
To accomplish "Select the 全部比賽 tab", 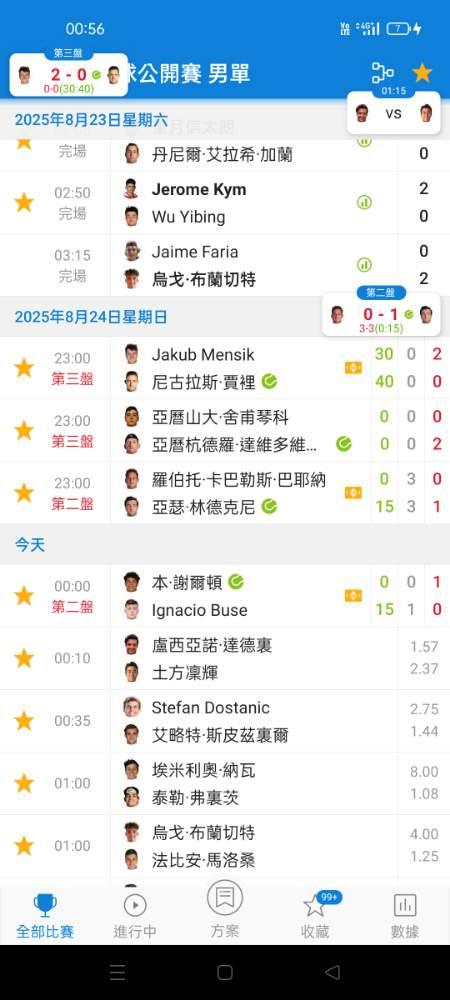I will (x=45, y=916).
